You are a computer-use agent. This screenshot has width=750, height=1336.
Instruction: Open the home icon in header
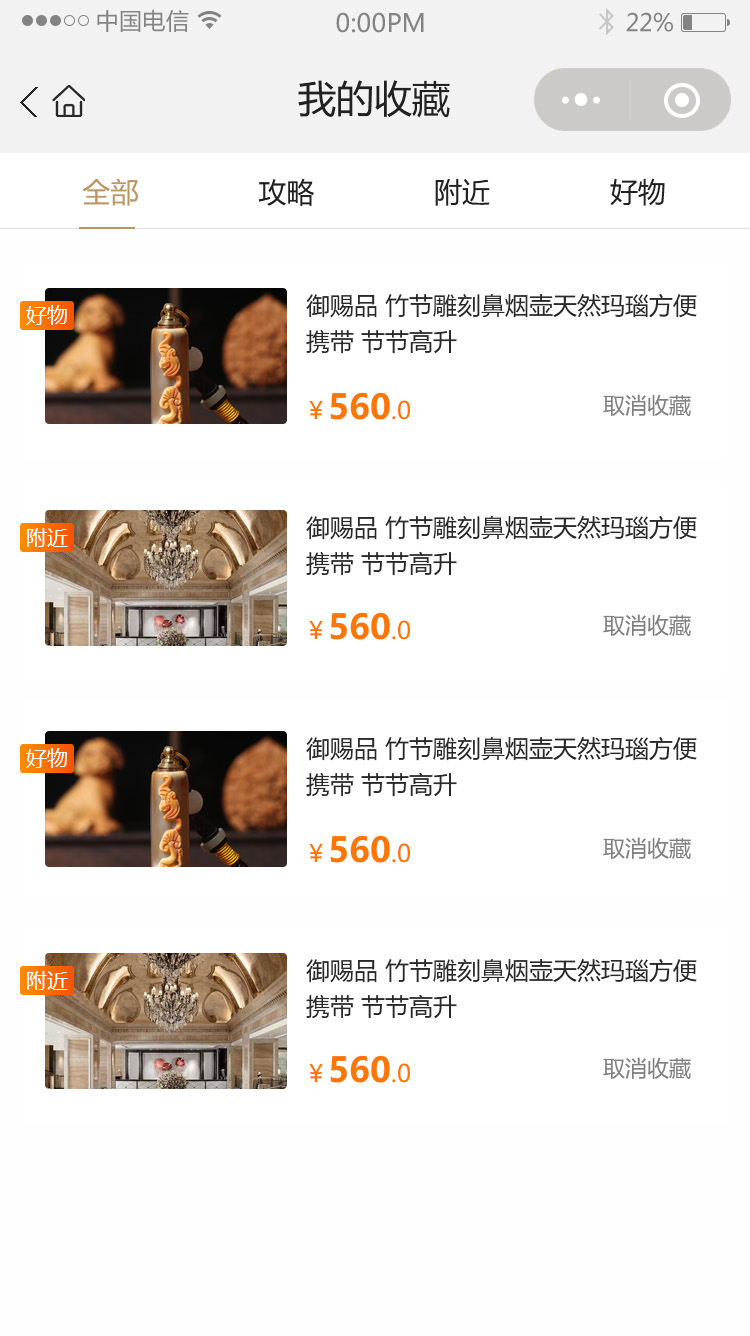(x=69, y=101)
